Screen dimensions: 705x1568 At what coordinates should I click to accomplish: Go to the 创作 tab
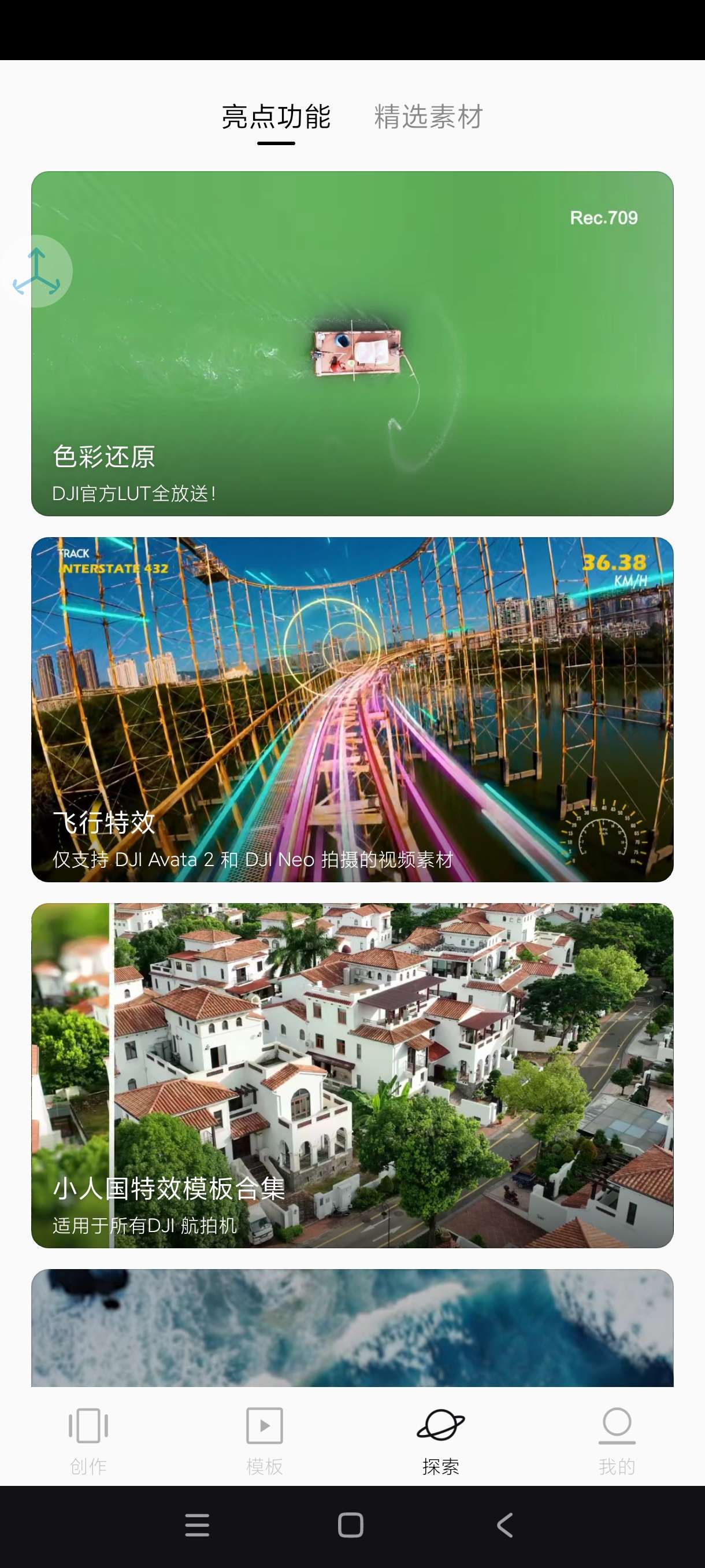point(88,1440)
